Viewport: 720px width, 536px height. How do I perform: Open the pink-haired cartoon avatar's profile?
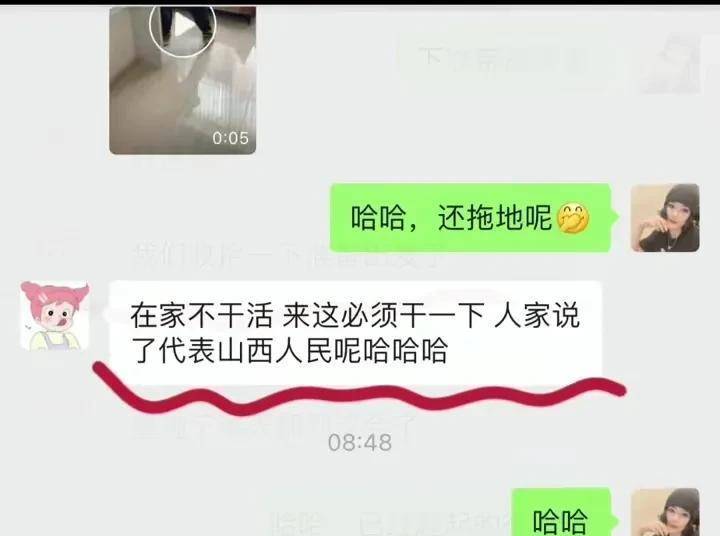(55, 315)
